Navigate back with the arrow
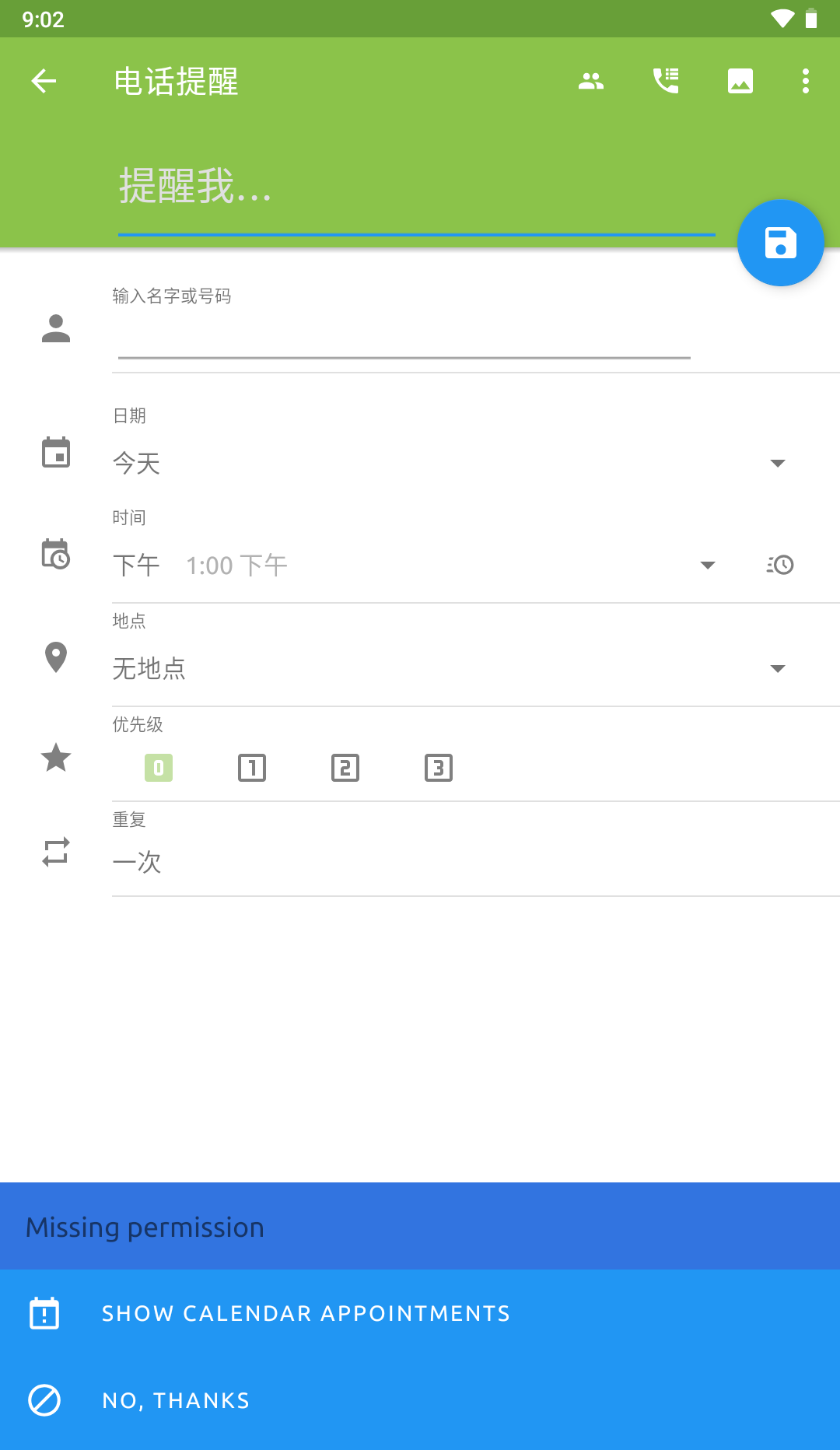The height and width of the screenshot is (1450, 840). coord(44,80)
